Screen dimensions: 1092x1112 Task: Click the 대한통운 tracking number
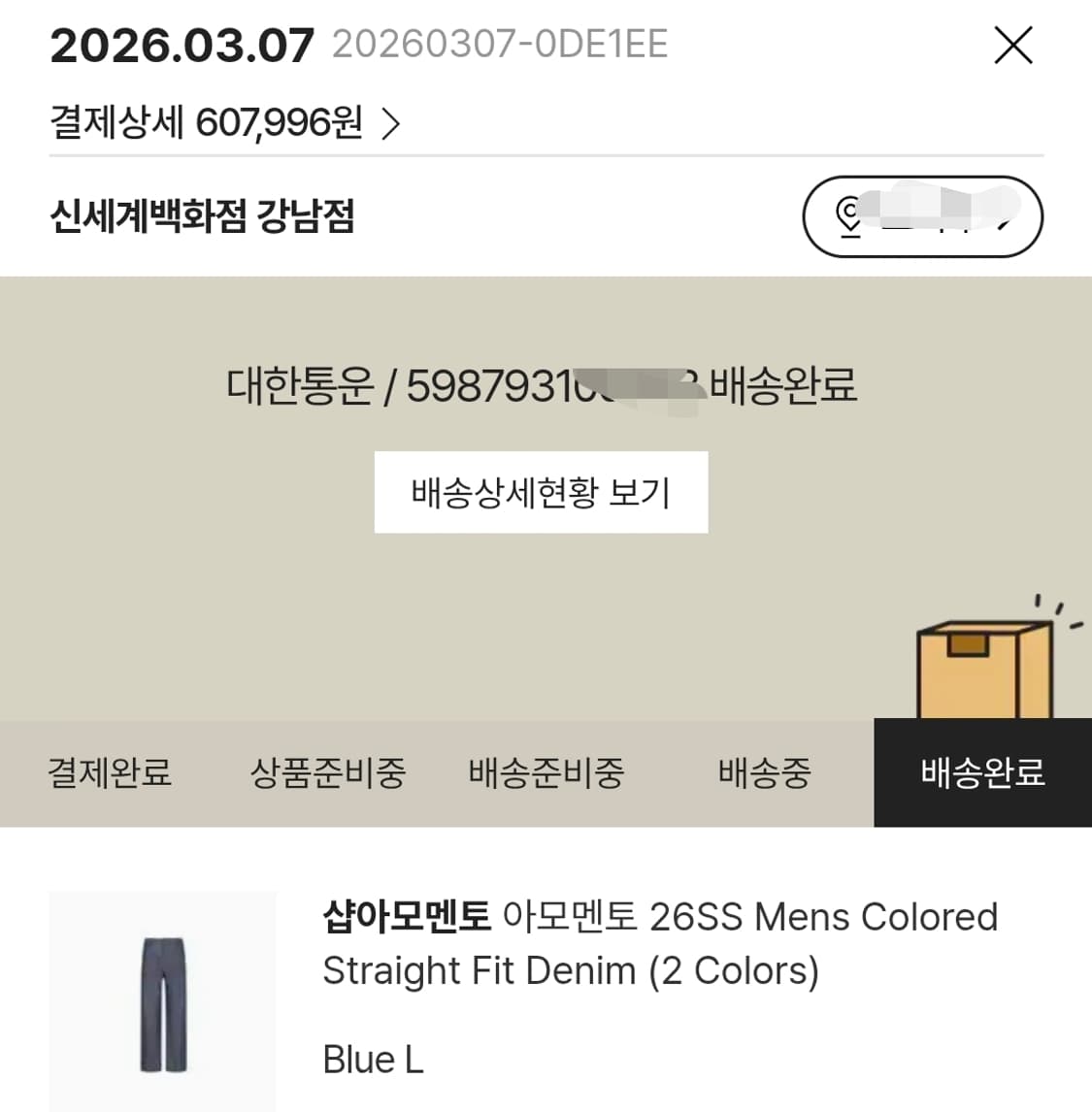[541, 386]
